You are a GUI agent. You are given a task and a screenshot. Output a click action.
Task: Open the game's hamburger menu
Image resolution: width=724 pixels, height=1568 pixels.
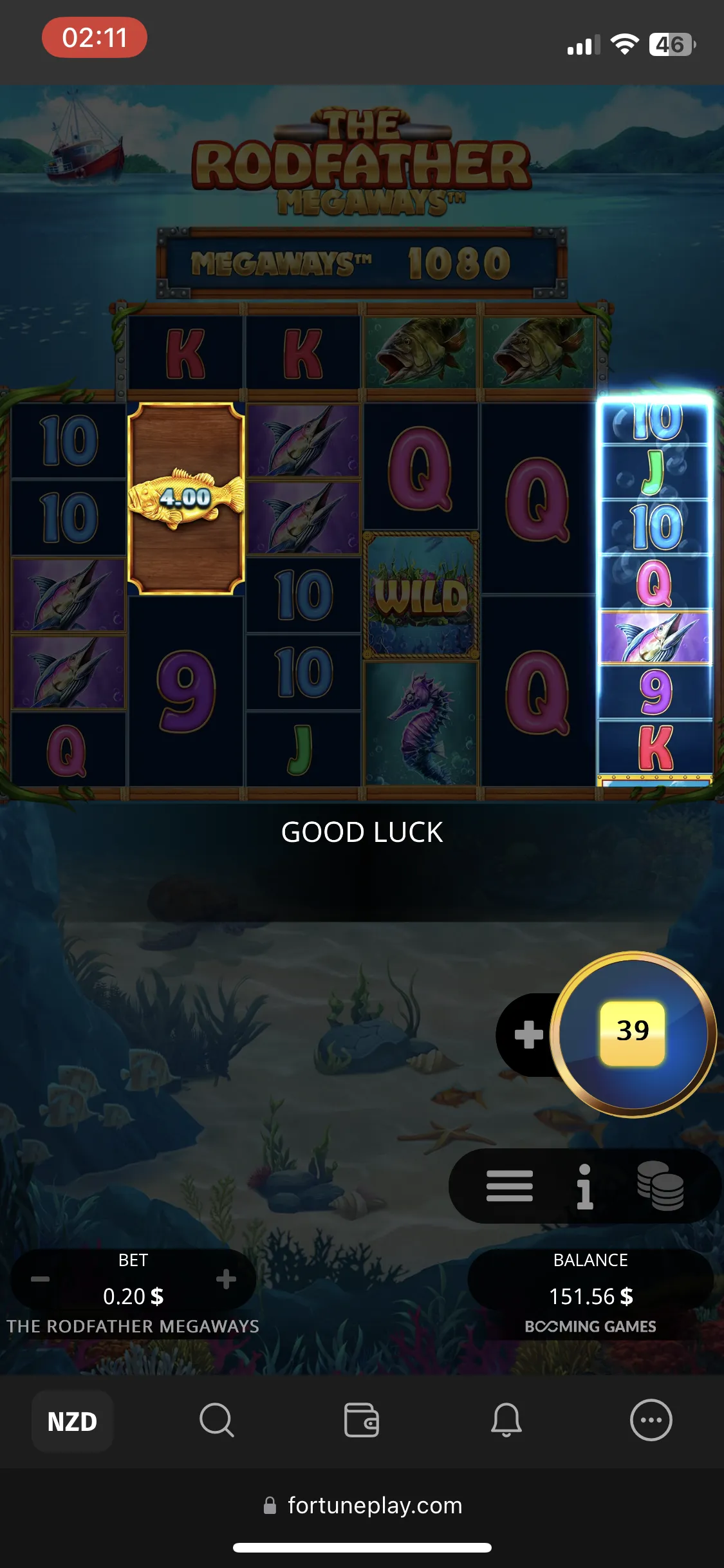click(x=509, y=1186)
